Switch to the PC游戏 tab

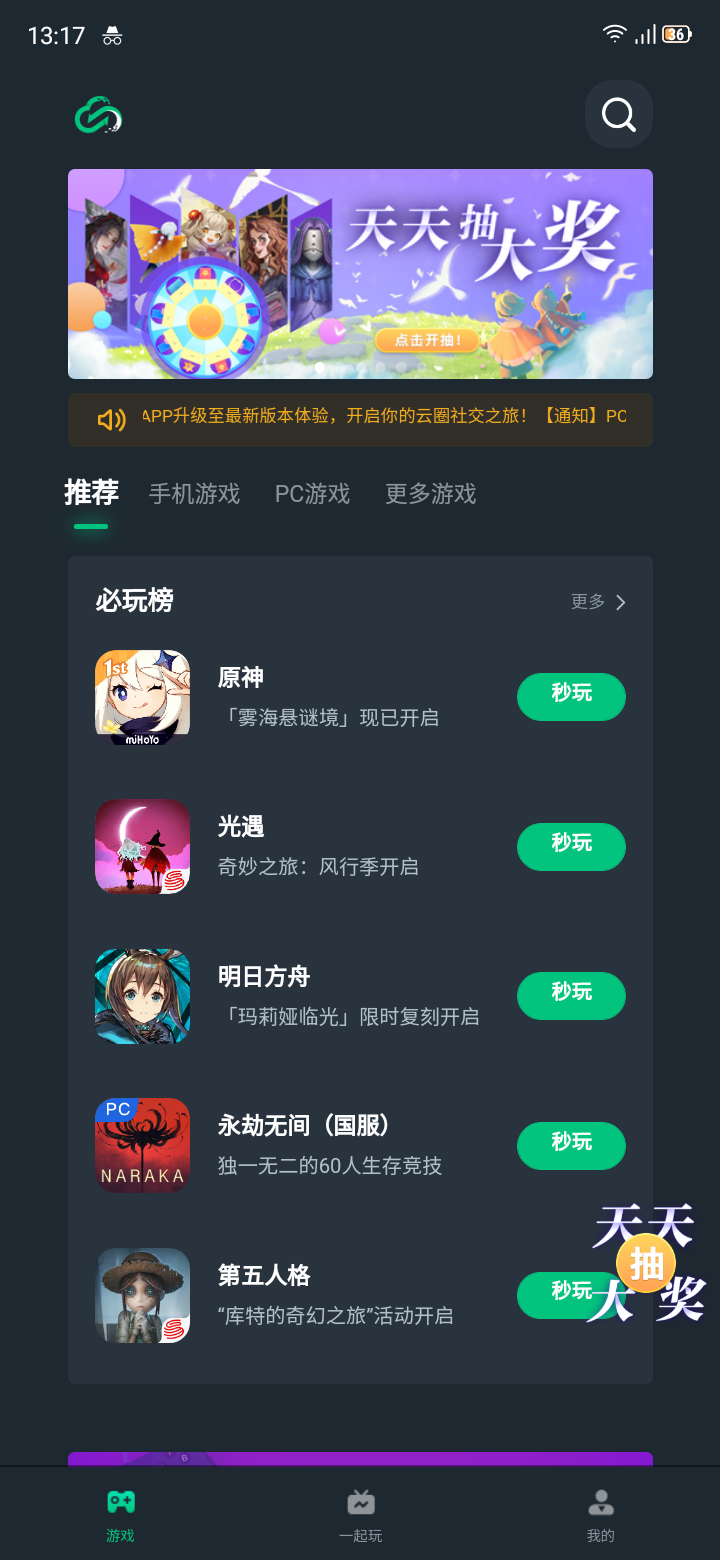312,494
